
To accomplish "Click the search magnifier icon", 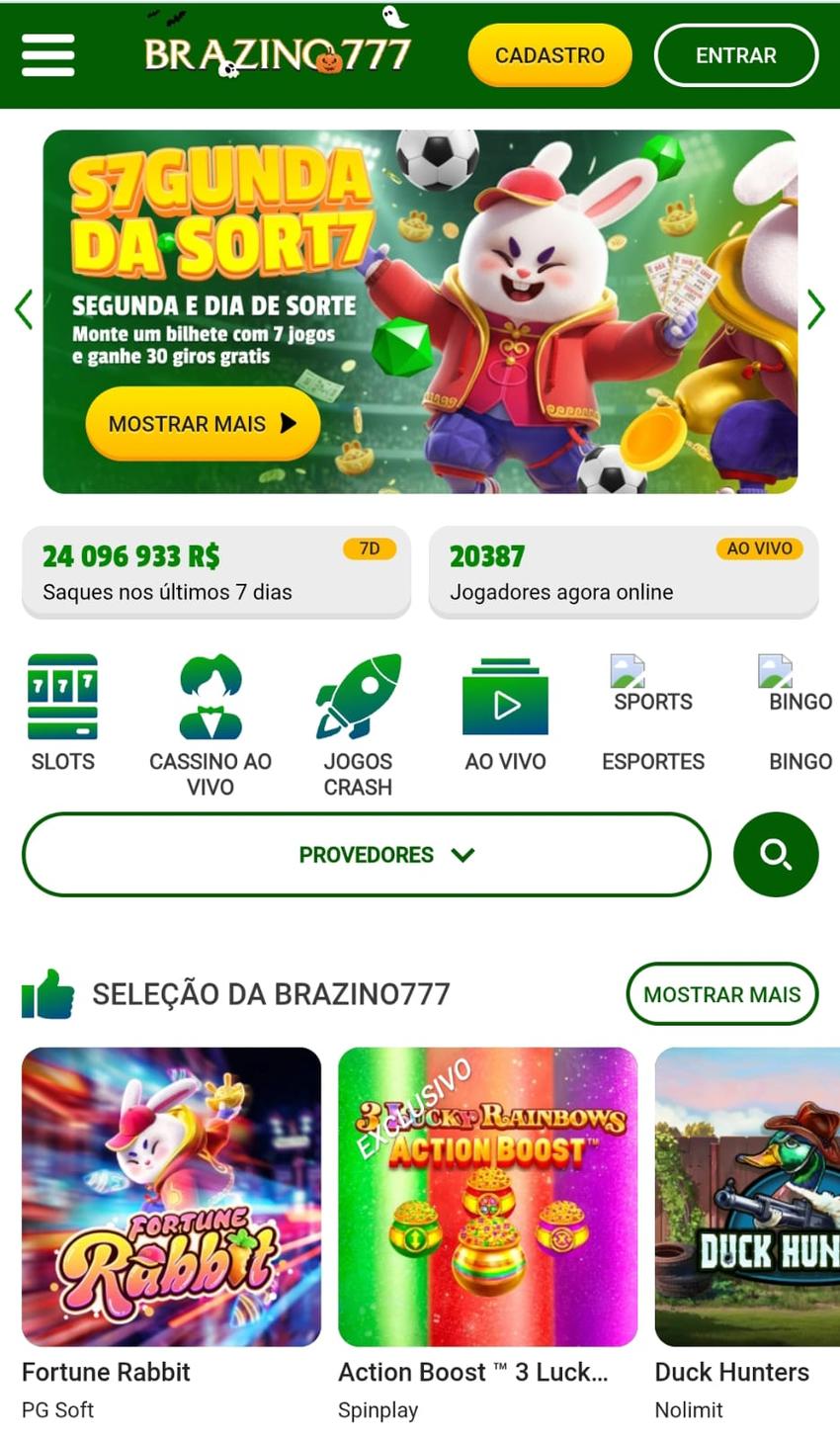I will pos(776,854).
